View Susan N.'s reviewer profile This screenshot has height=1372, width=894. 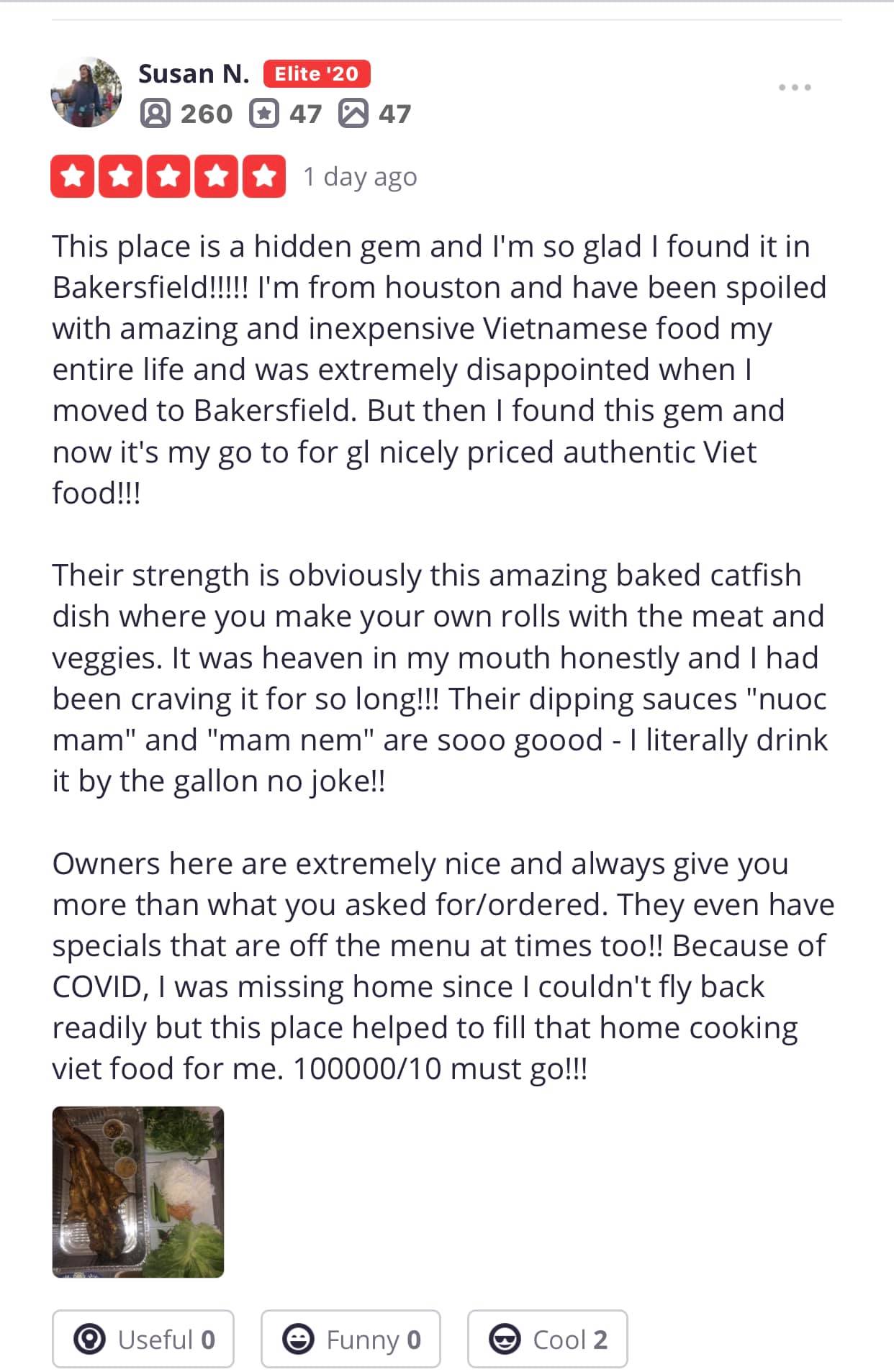(193, 73)
